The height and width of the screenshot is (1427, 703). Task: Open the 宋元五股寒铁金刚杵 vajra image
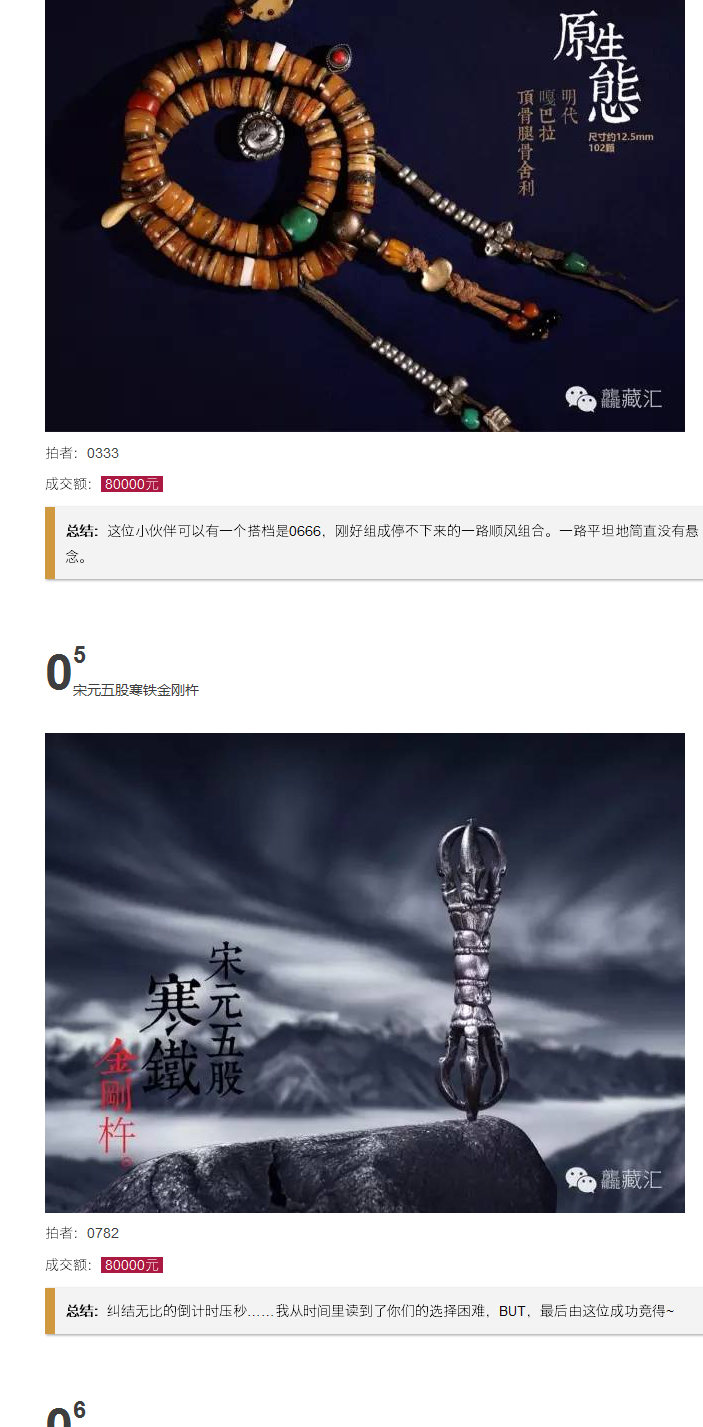(365, 972)
